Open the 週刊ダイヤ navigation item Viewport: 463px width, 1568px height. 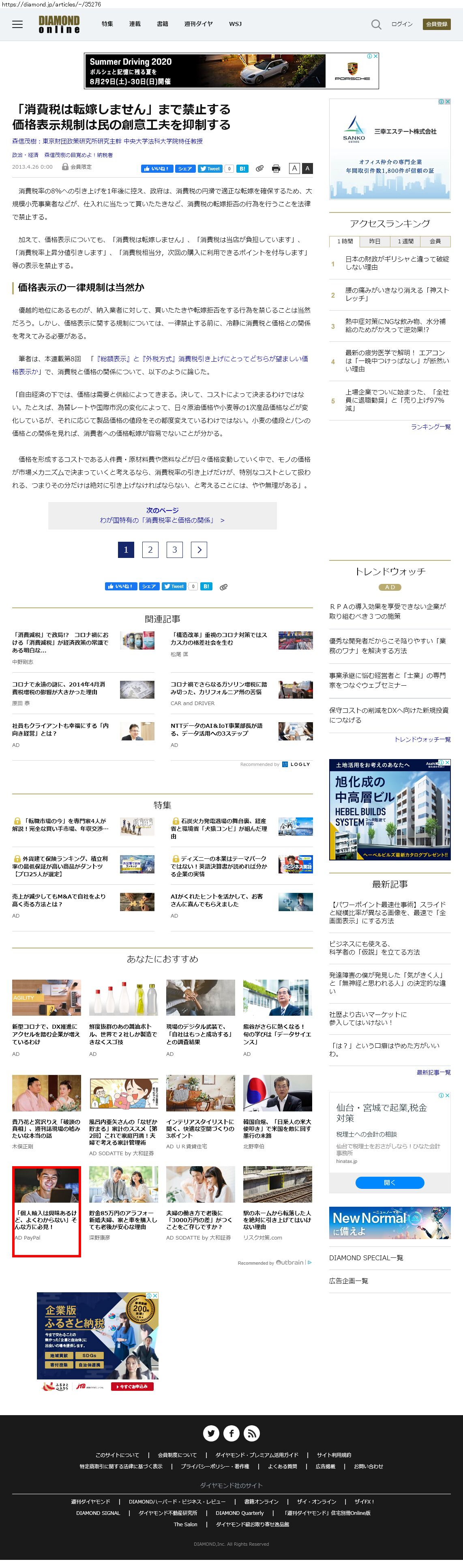tap(198, 24)
